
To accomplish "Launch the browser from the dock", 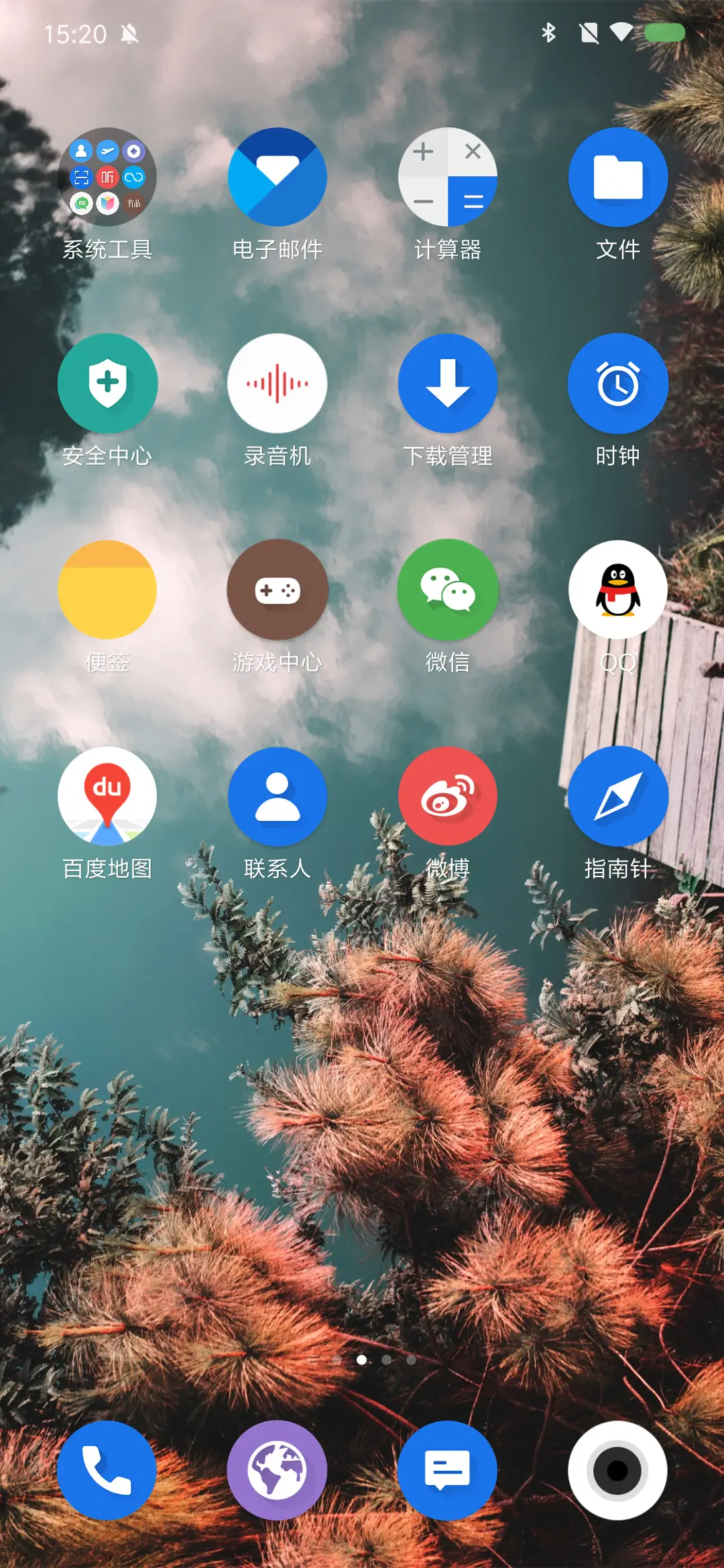I will pyautogui.click(x=278, y=1470).
